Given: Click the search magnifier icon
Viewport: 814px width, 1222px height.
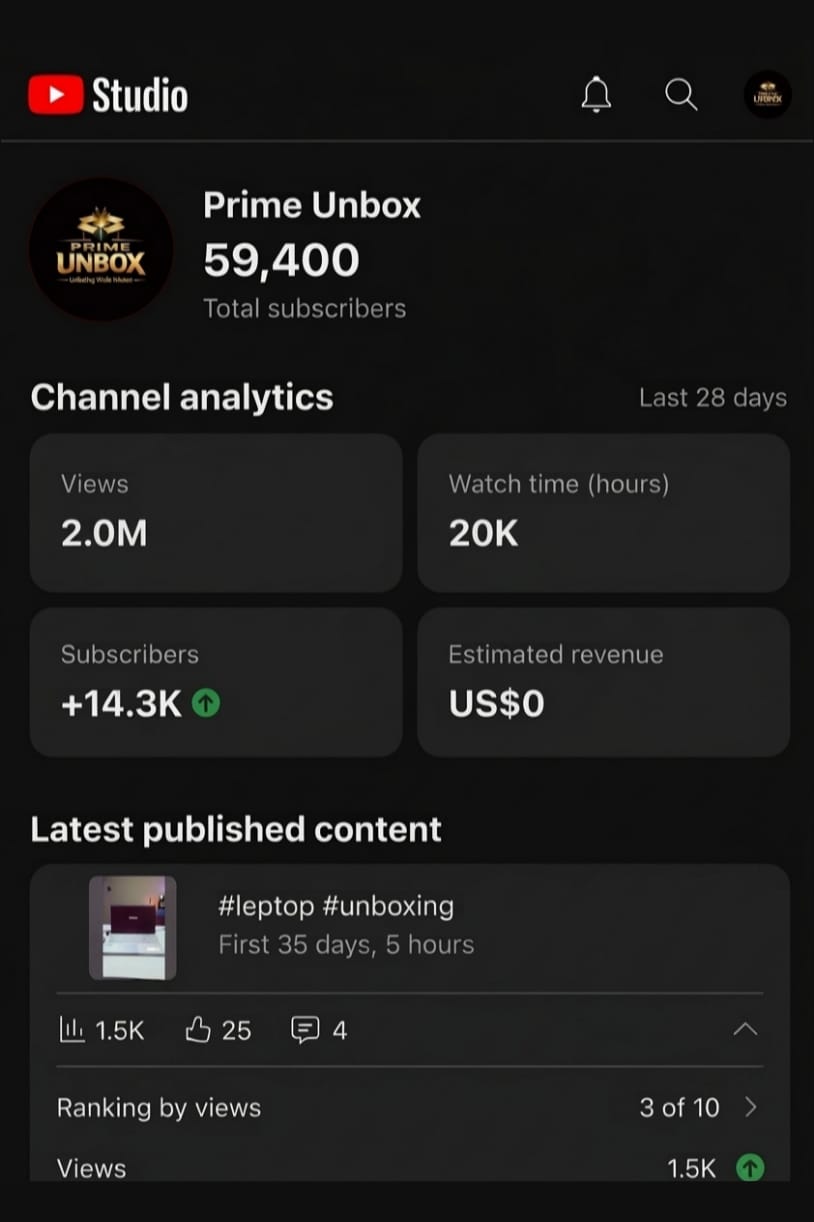Looking at the screenshot, I should pyautogui.click(x=681, y=94).
